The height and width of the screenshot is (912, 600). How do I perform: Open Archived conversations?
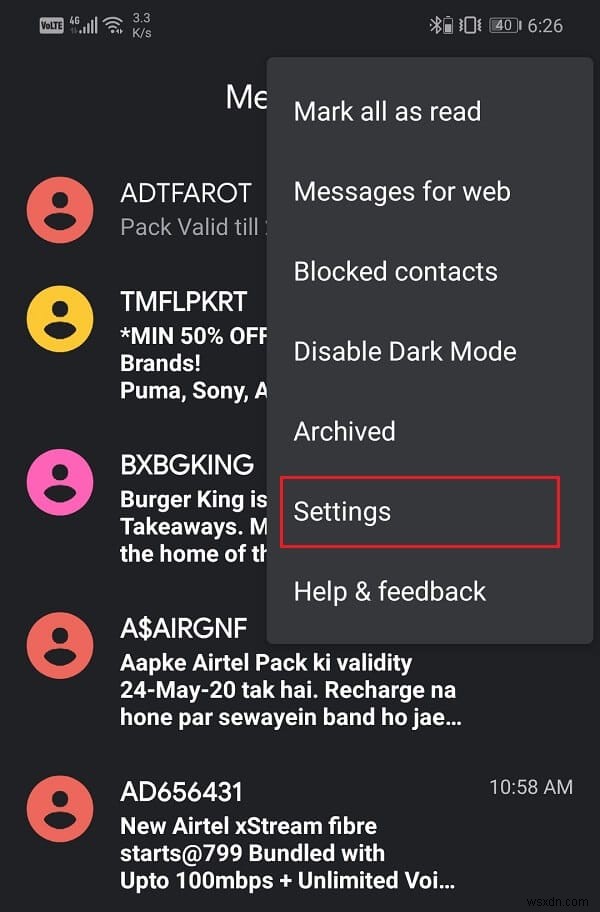click(344, 432)
